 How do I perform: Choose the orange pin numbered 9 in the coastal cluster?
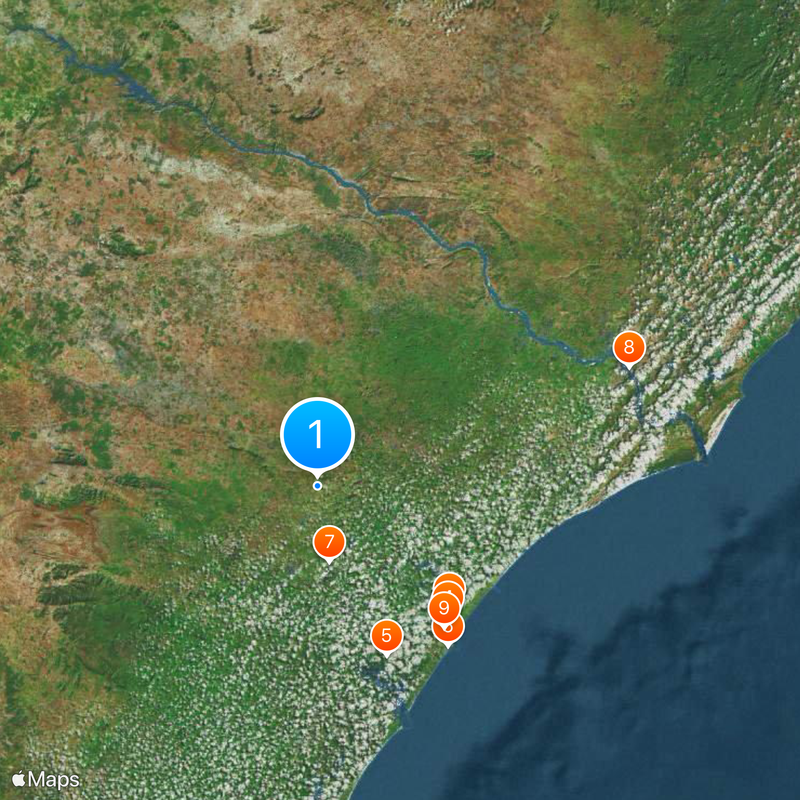[x=443, y=607]
